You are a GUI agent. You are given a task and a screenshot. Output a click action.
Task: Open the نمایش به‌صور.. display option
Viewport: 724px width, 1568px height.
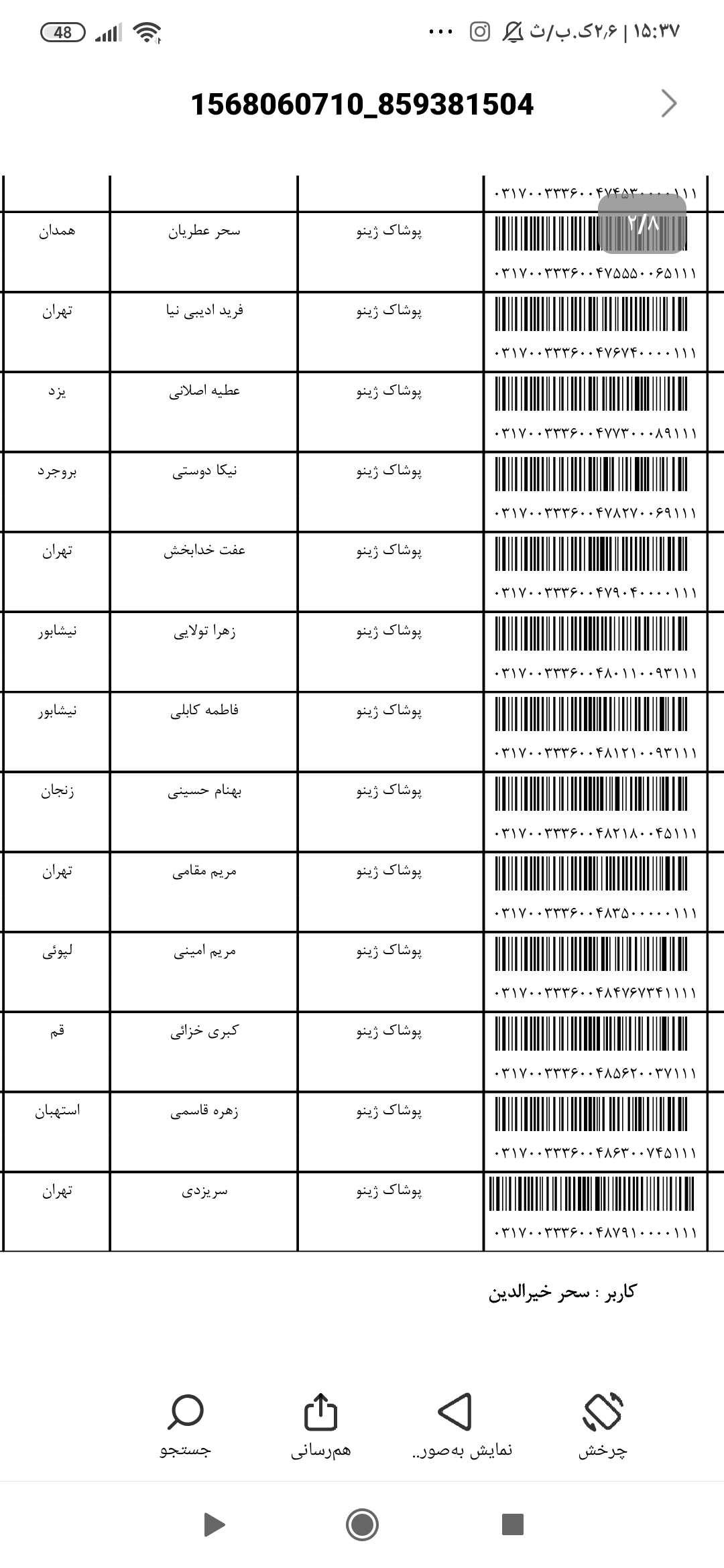pyautogui.click(x=461, y=1425)
